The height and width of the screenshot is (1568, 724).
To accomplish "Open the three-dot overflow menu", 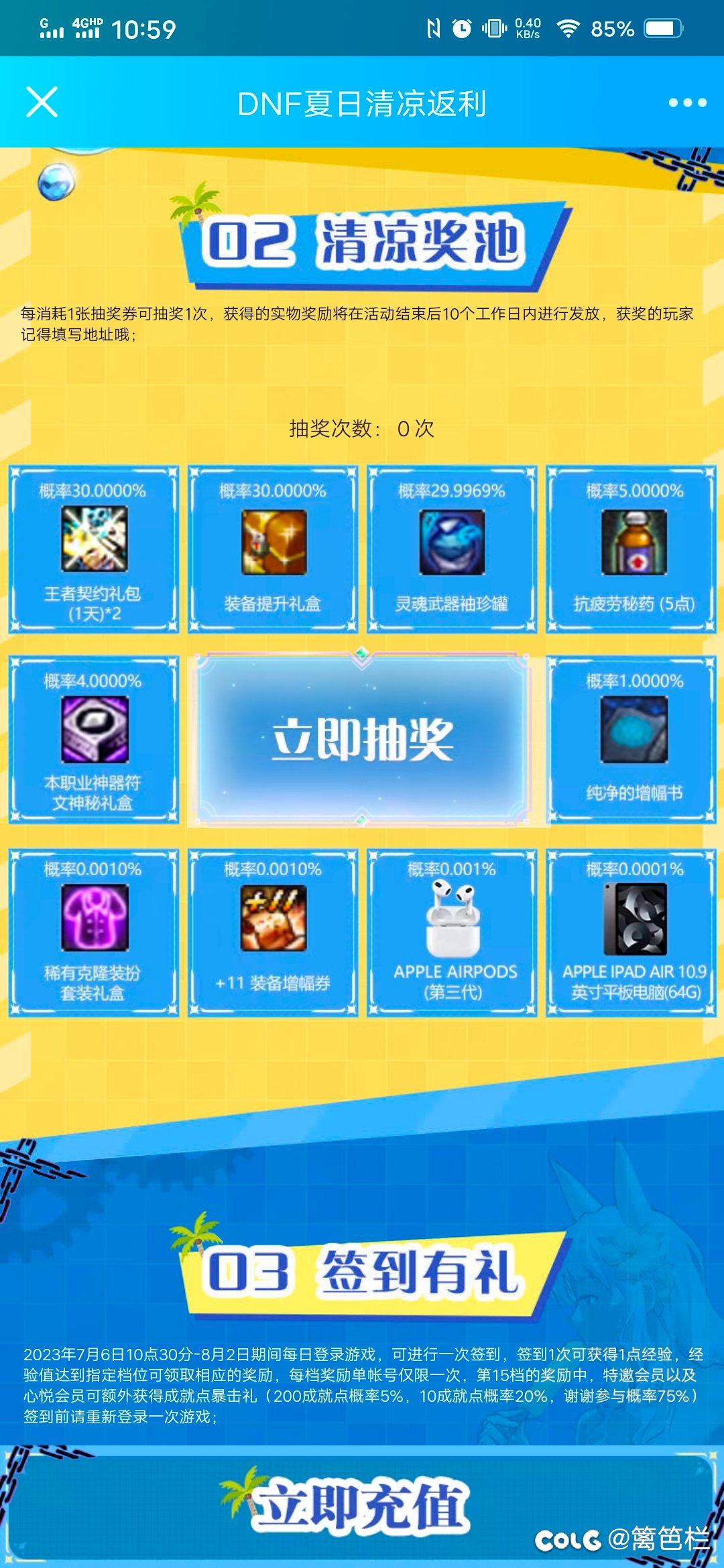I will [x=687, y=103].
